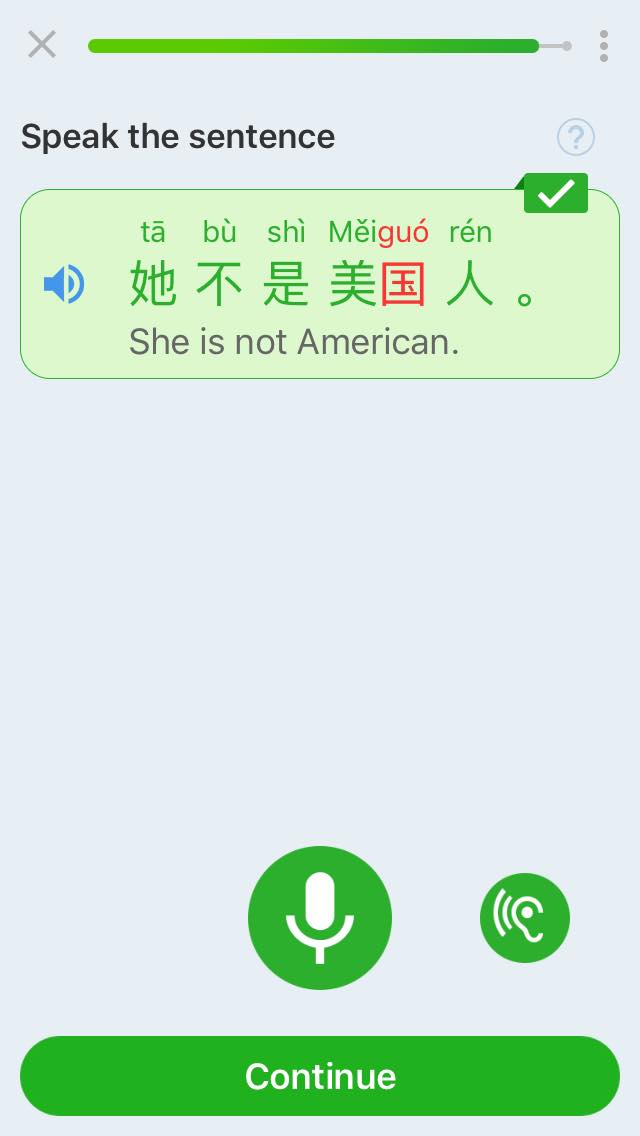Image resolution: width=640 pixels, height=1136 pixels.
Task: Continue to the next exercise
Action: coord(320,1076)
